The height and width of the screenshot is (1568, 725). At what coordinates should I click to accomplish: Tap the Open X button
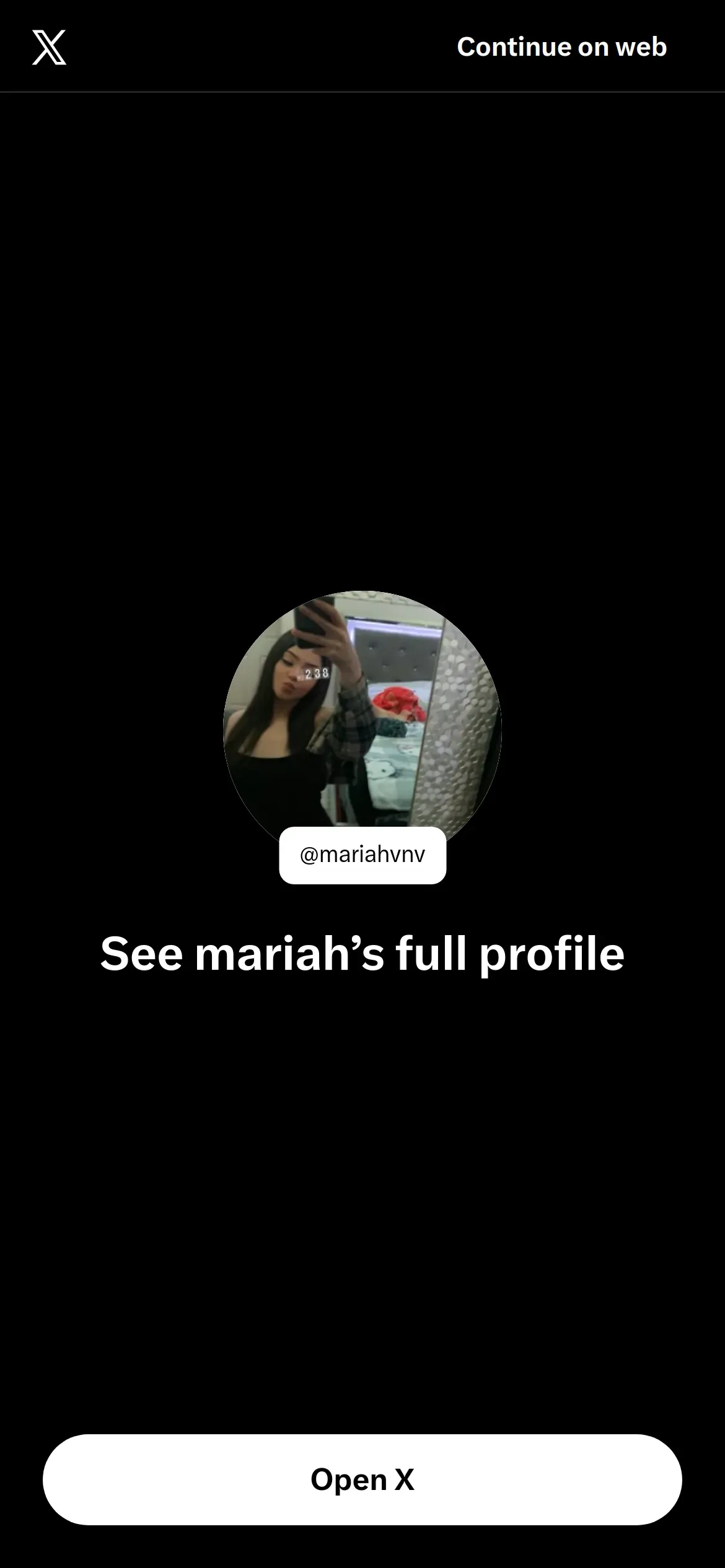(x=362, y=1479)
